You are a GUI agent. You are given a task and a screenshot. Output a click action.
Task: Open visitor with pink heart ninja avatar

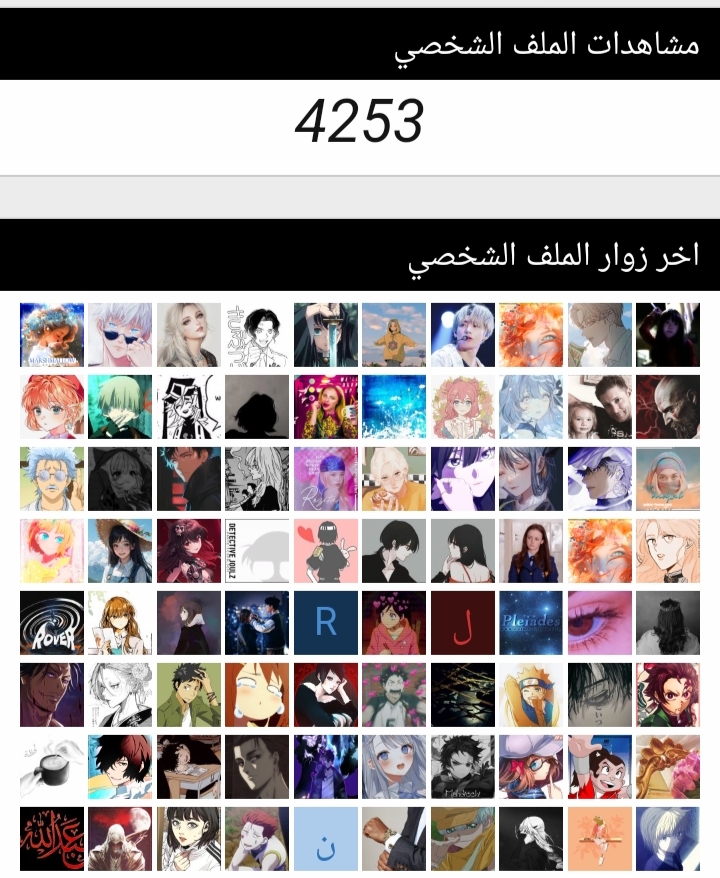[x=326, y=551]
